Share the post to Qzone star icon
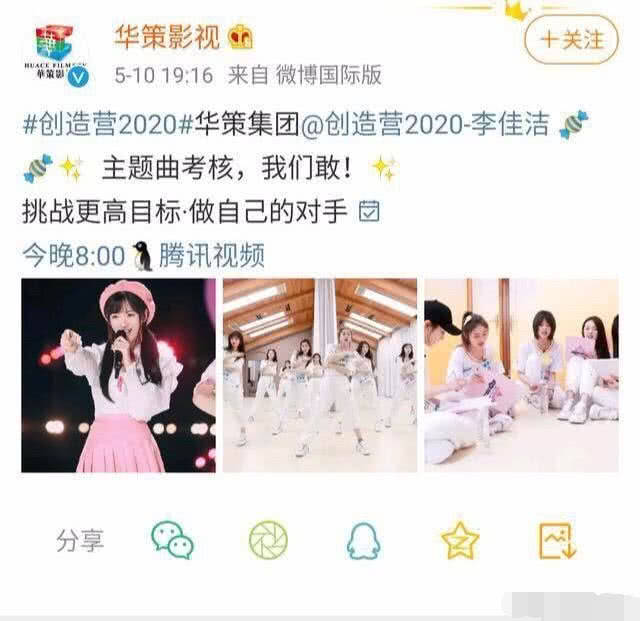This screenshot has height=621, width=640. tap(460, 541)
